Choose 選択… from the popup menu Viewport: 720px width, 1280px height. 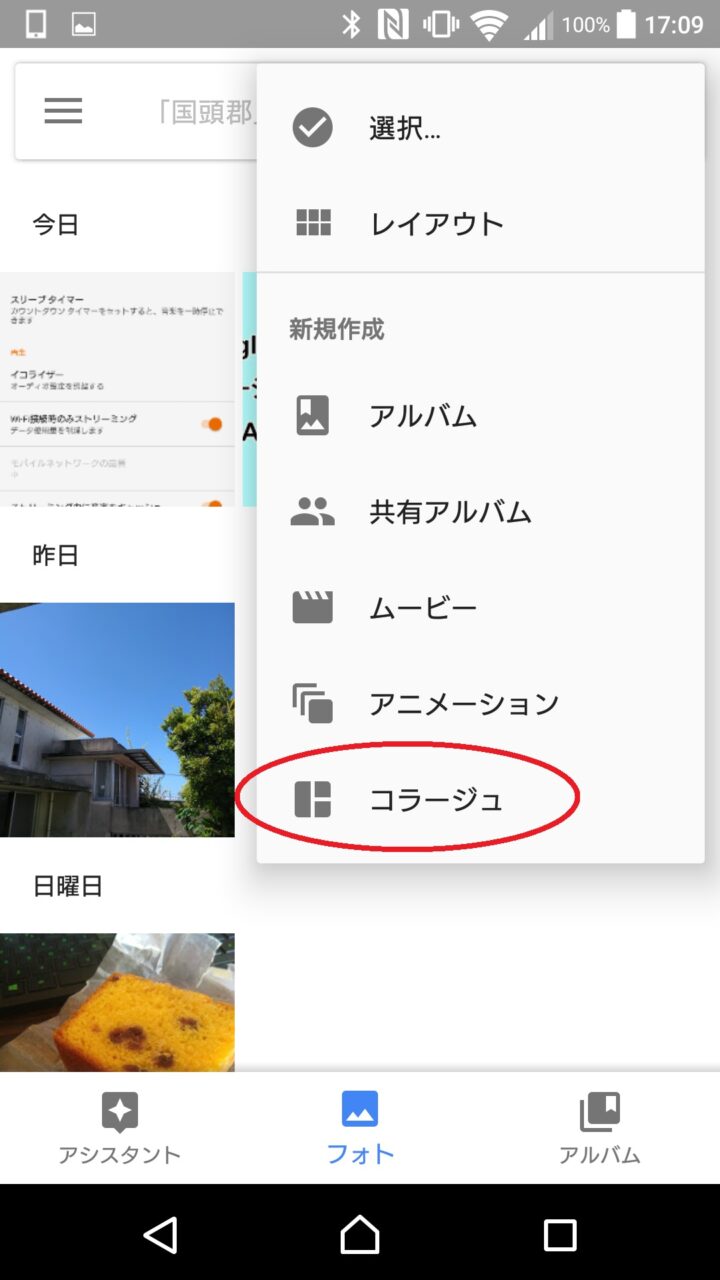click(404, 128)
